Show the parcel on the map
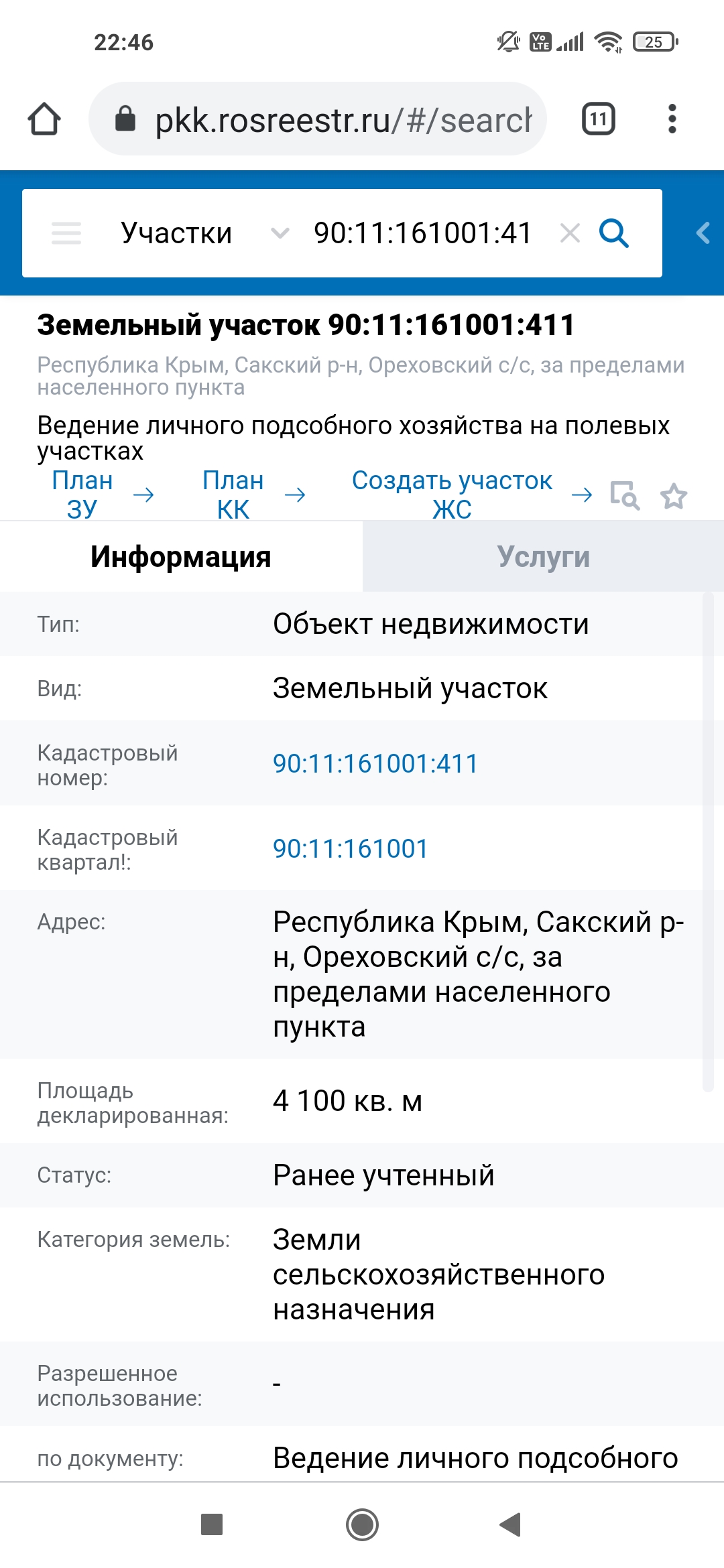The image size is (724, 1568). point(624,496)
